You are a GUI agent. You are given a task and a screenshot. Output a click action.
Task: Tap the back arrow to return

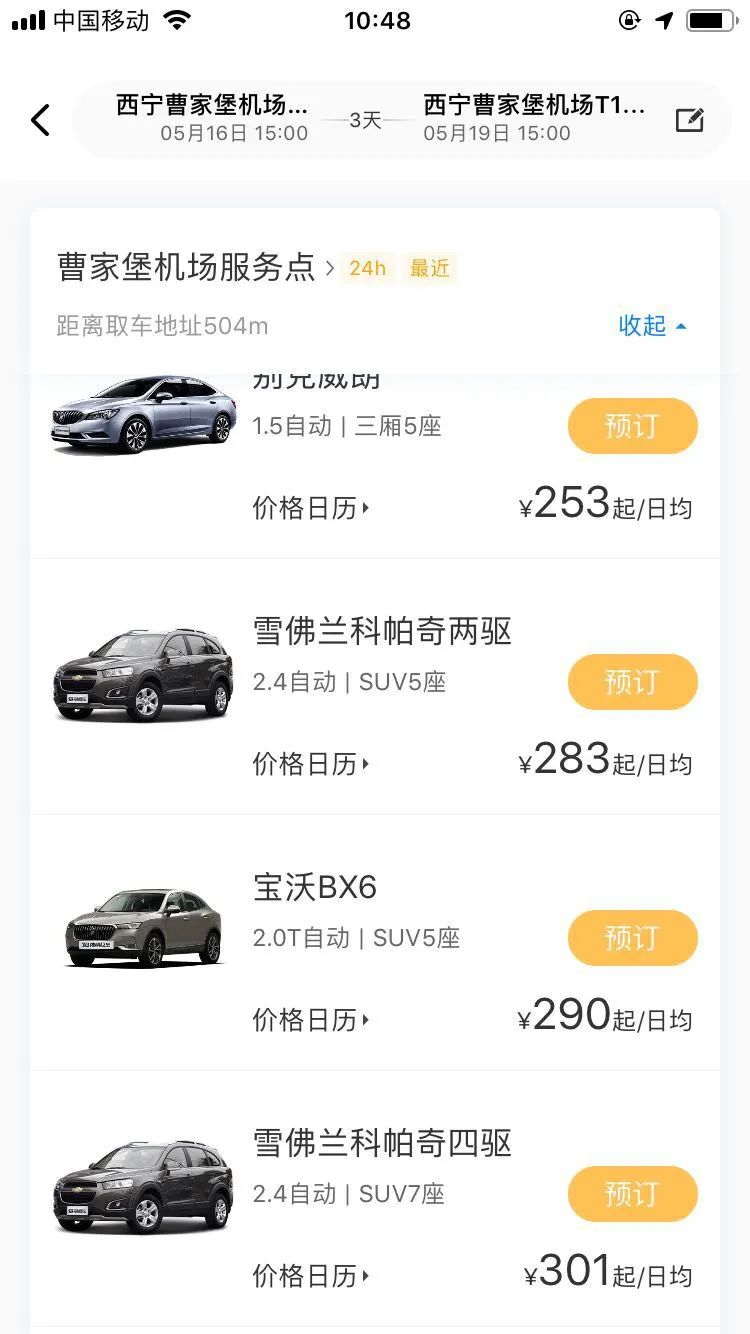(40, 118)
